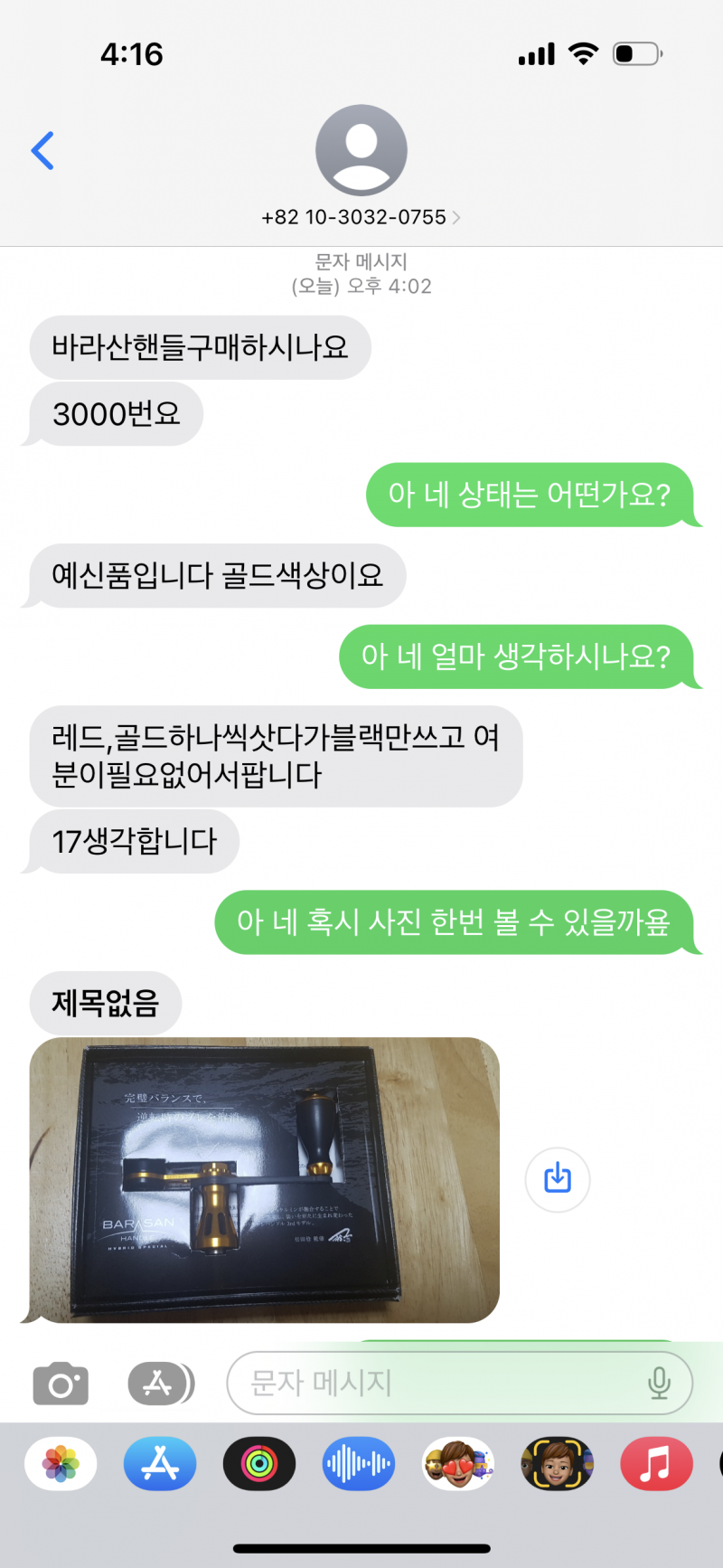Open the Music app in the app strip
This screenshot has width=723, height=1568.
656,1463
